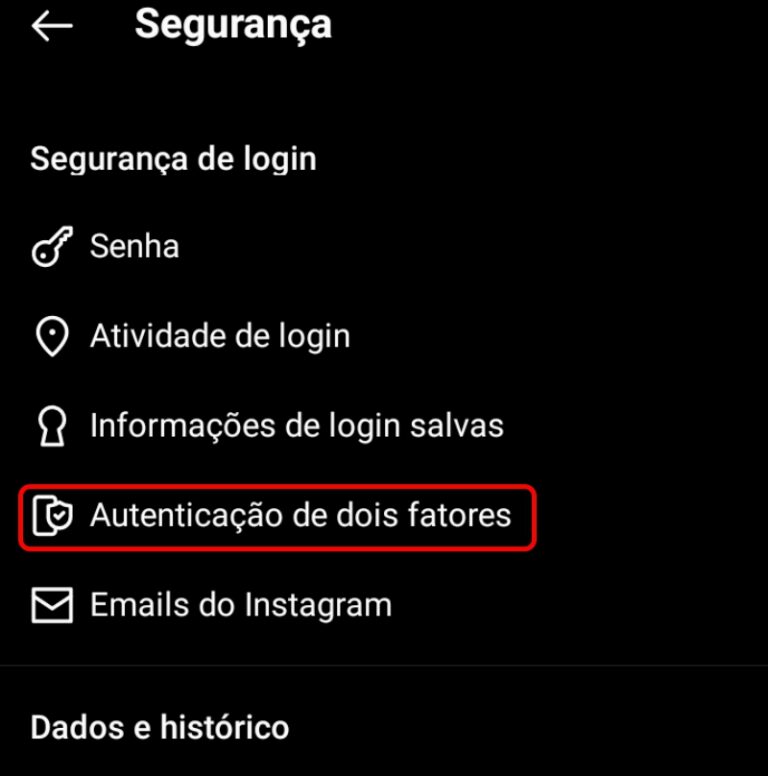Click the location pin icon for Atividade de login
The width and height of the screenshot is (768, 776).
click(52, 336)
